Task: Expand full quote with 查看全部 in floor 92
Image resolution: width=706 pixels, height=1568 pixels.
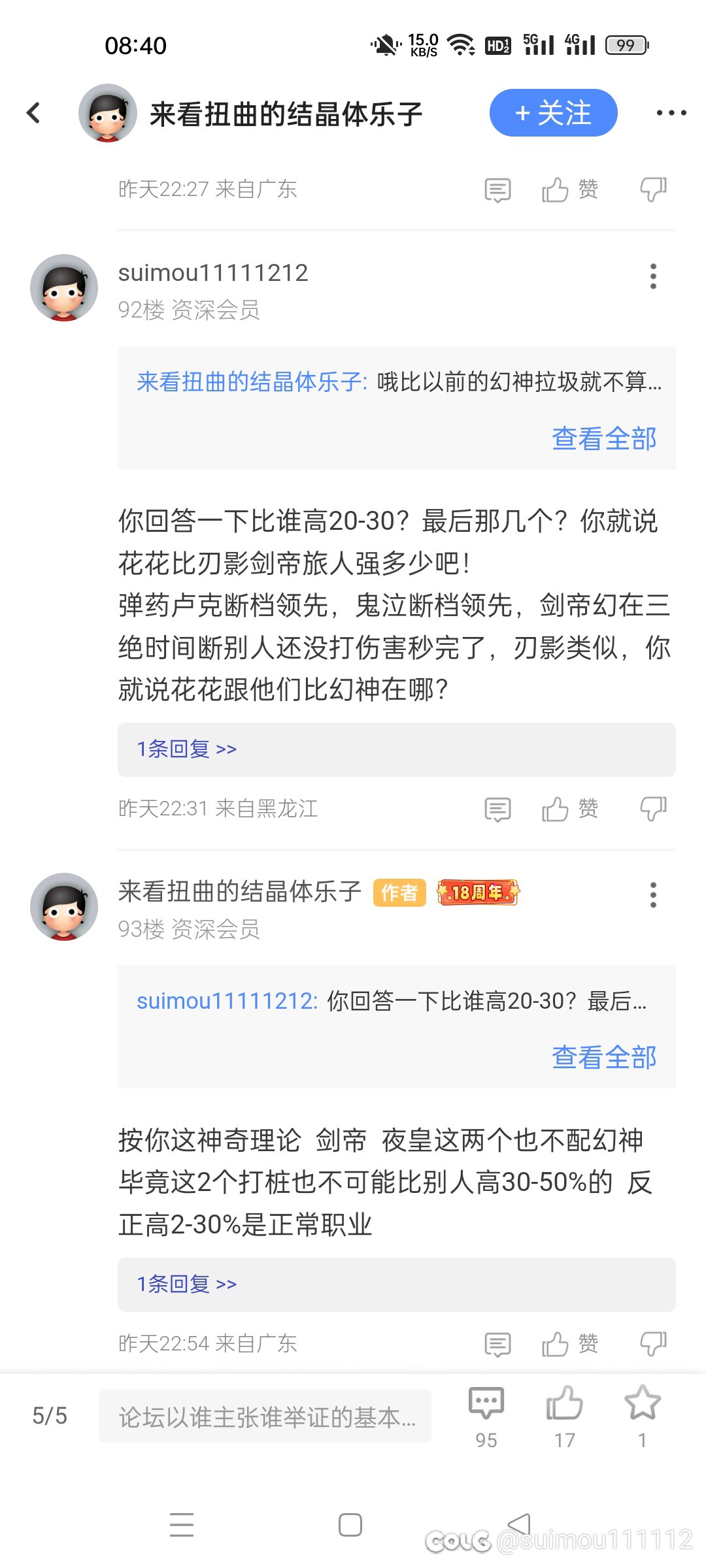Action: [x=604, y=438]
